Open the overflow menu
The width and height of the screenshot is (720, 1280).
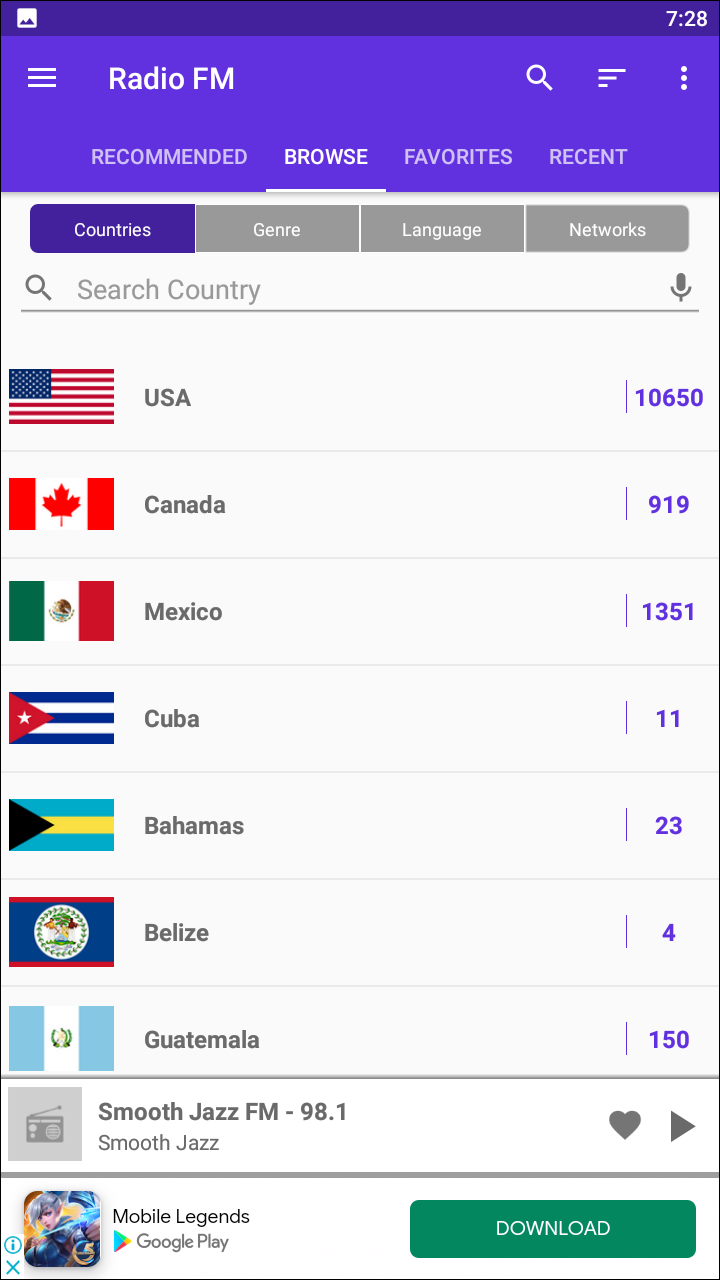click(683, 78)
